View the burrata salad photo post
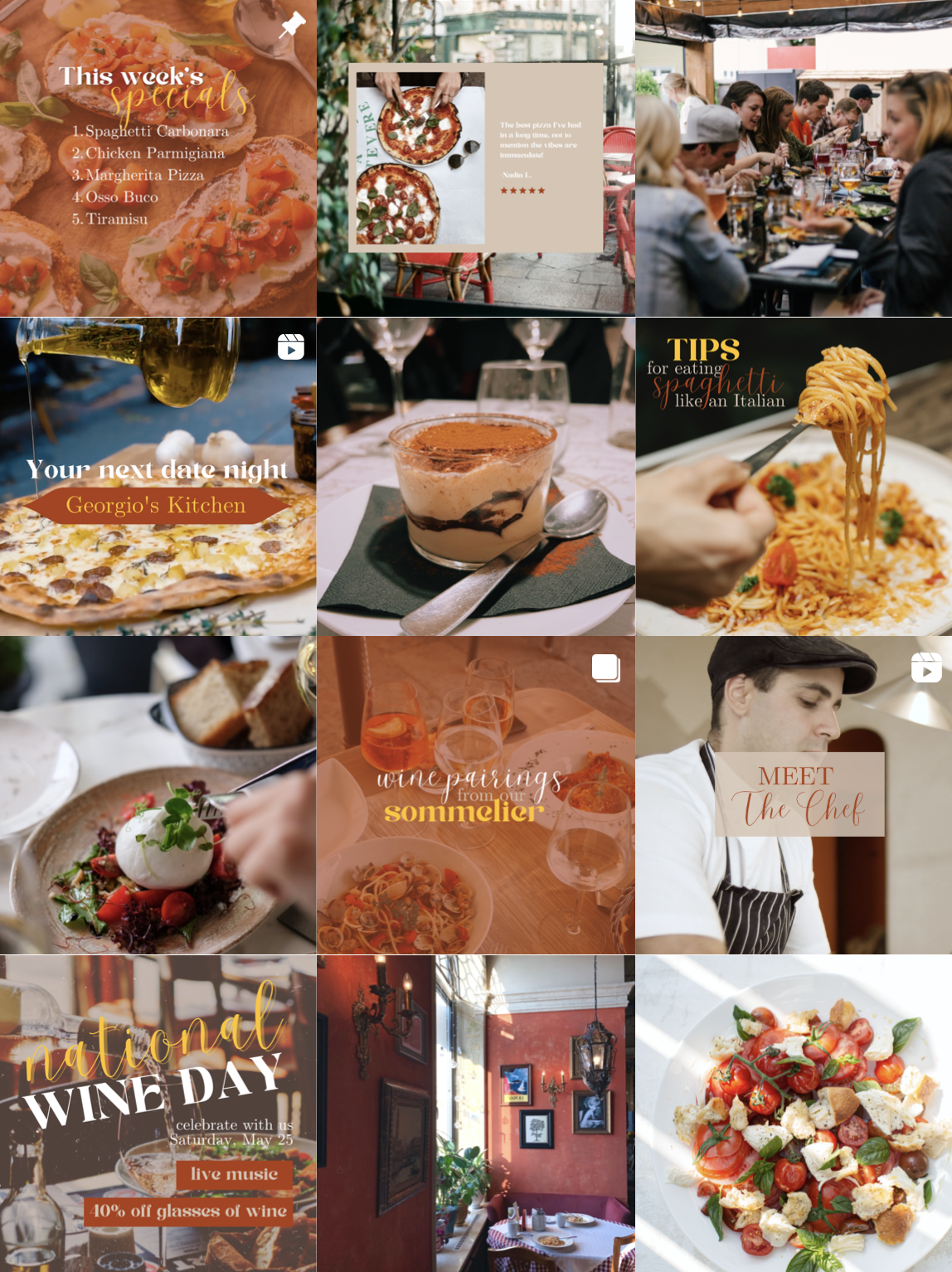The width and height of the screenshot is (952, 1272). [158, 795]
